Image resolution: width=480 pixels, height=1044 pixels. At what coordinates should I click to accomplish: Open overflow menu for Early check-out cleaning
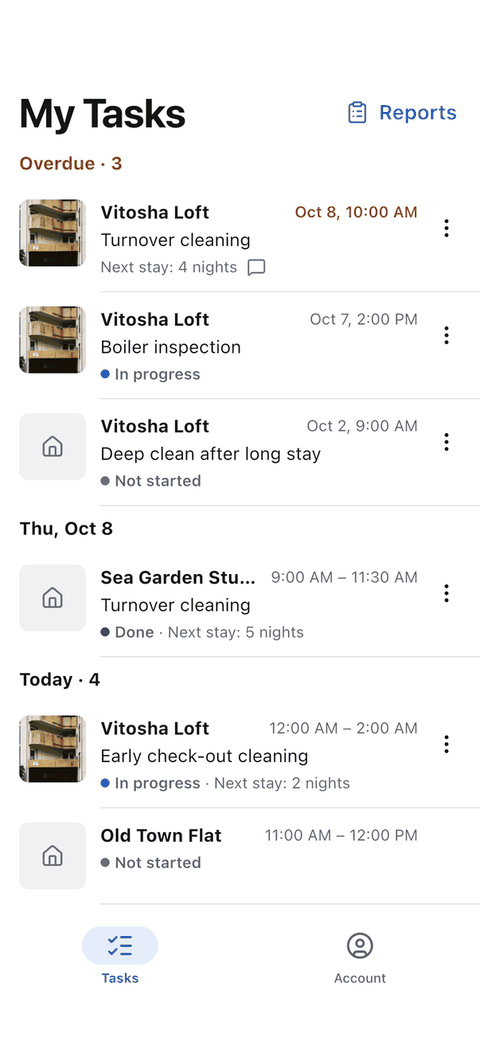(x=446, y=744)
